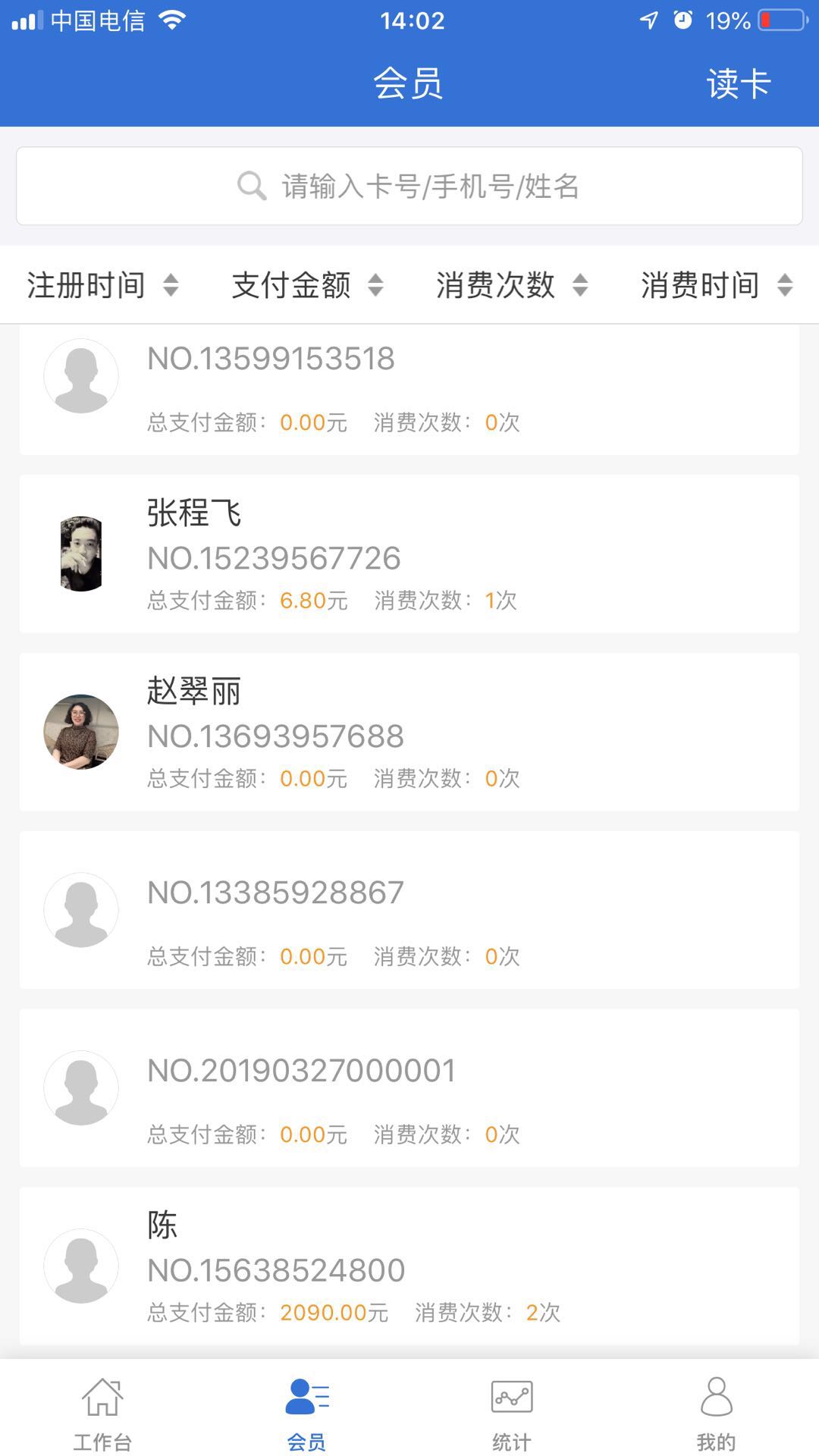819x1456 pixels.
Task: Open member NO.13385928867
Action: 409,910
